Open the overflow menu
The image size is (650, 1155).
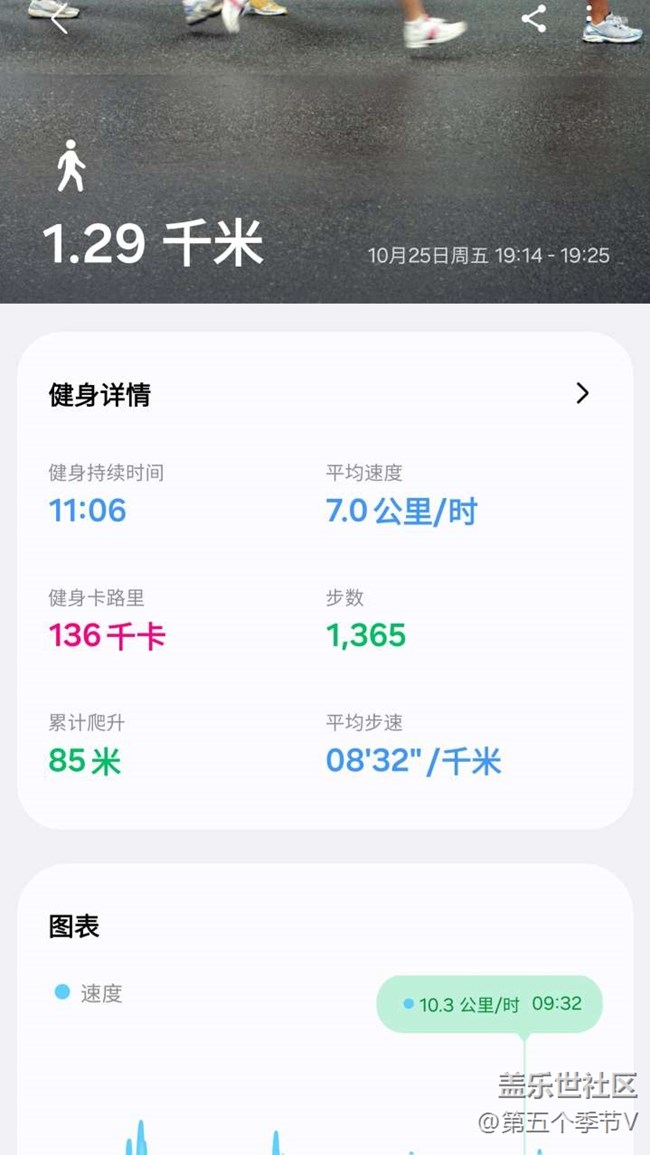pos(589,14)
